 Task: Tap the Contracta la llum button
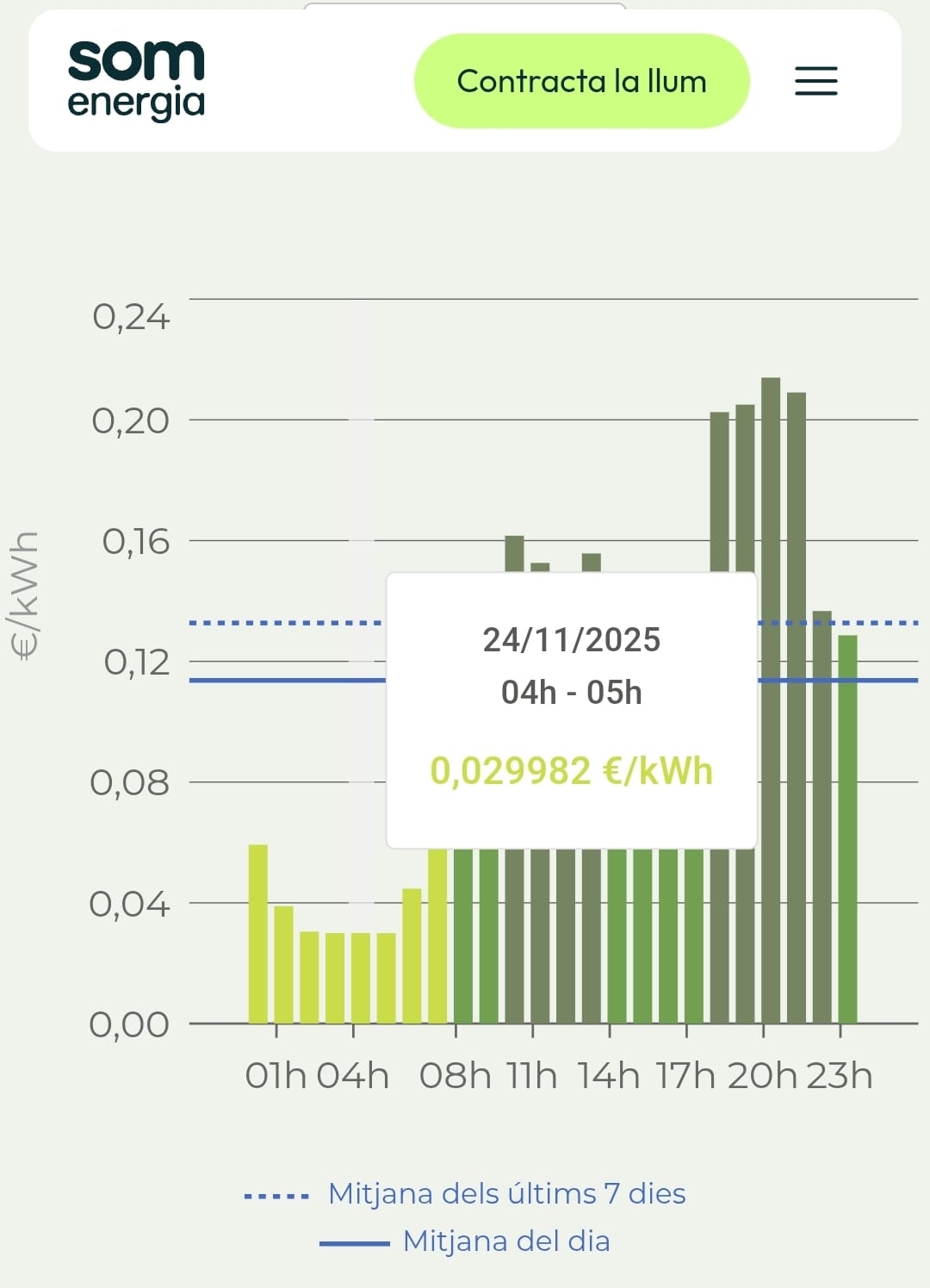[581, 81]
